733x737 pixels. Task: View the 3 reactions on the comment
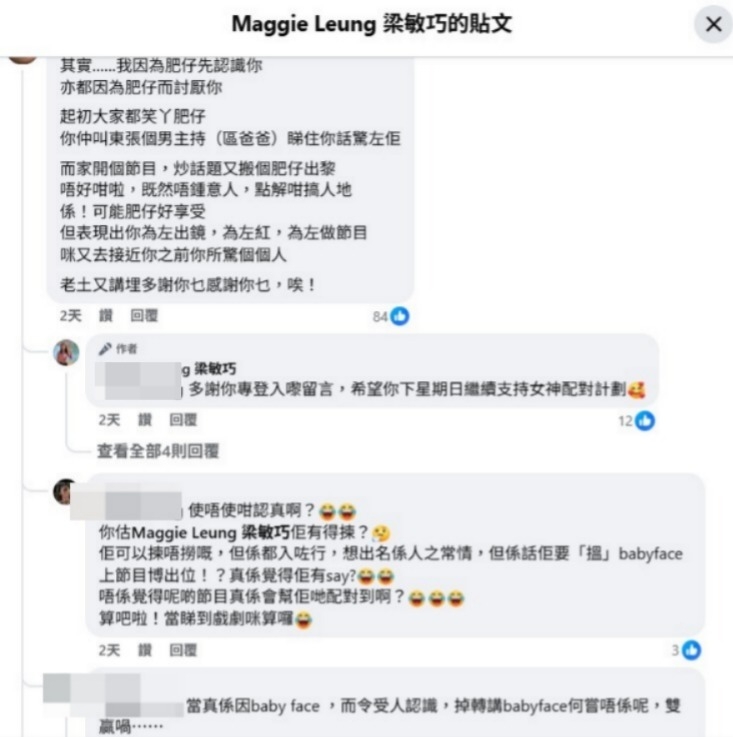point(686,650)
